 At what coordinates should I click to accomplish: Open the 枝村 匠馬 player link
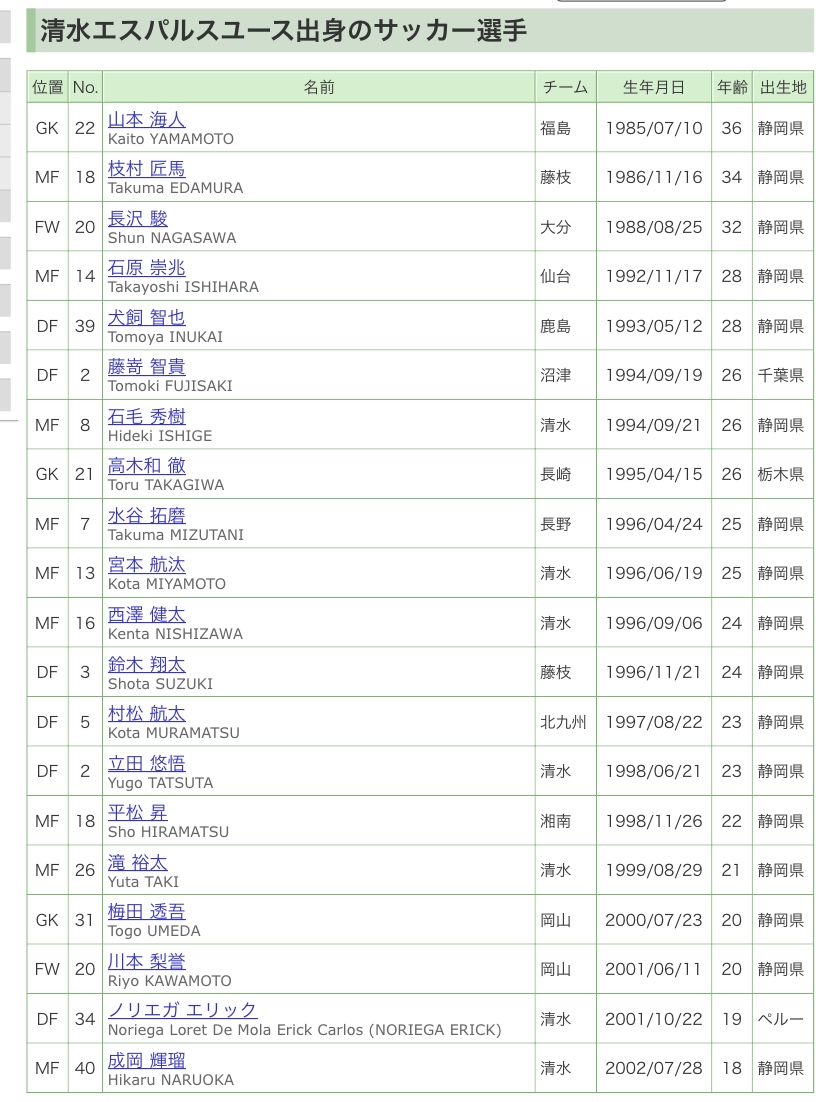coord(146,168)
